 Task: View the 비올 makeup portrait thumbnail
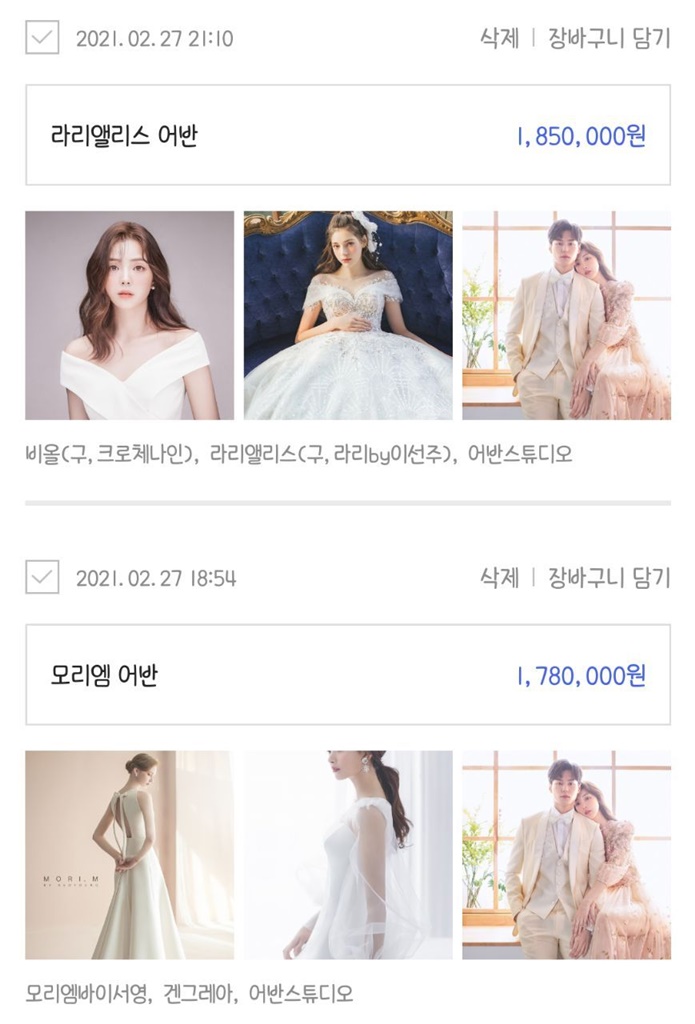pyautogui.click(x=129, y=315)
